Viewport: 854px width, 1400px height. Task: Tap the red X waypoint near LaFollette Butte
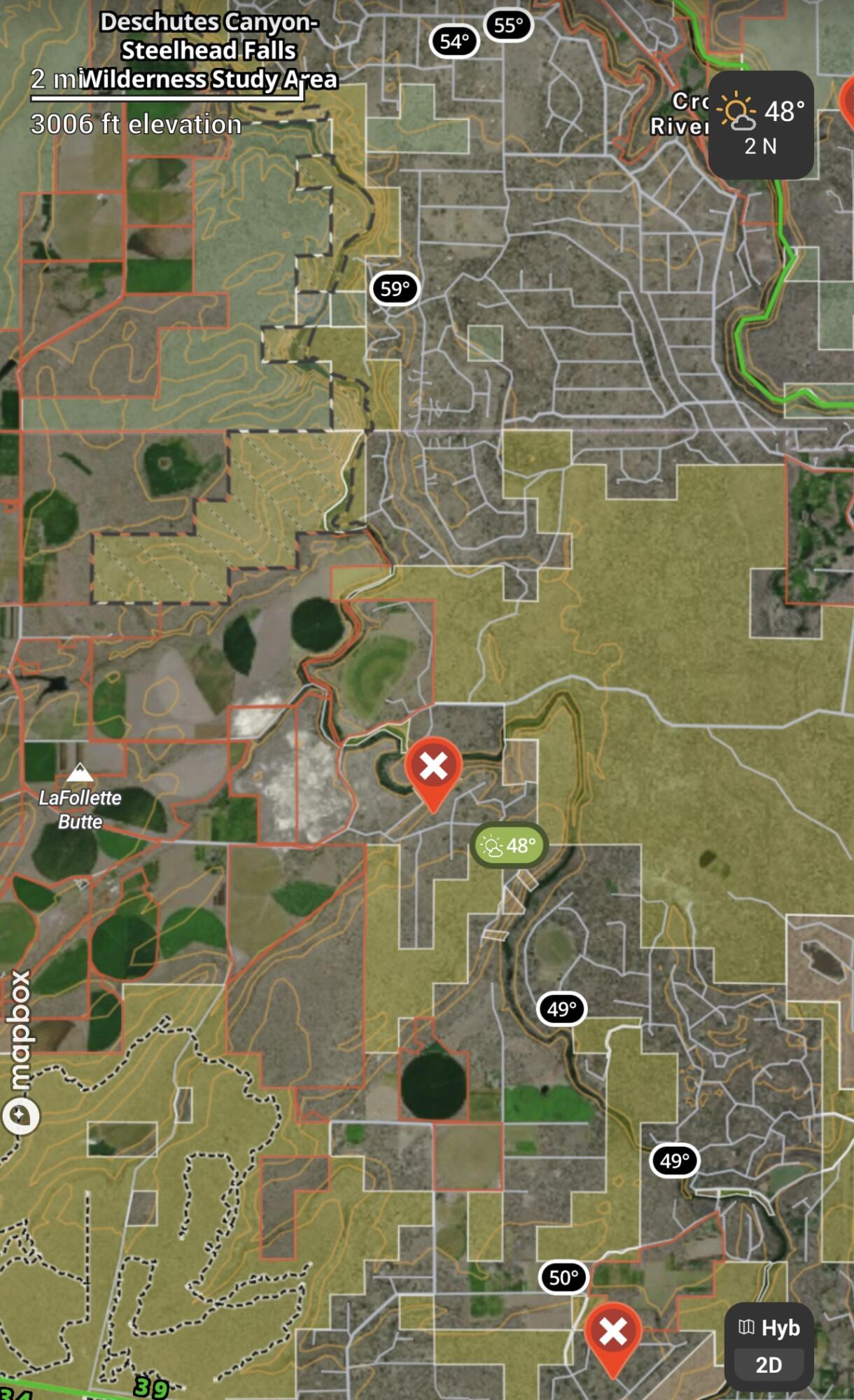click(433, 767)
